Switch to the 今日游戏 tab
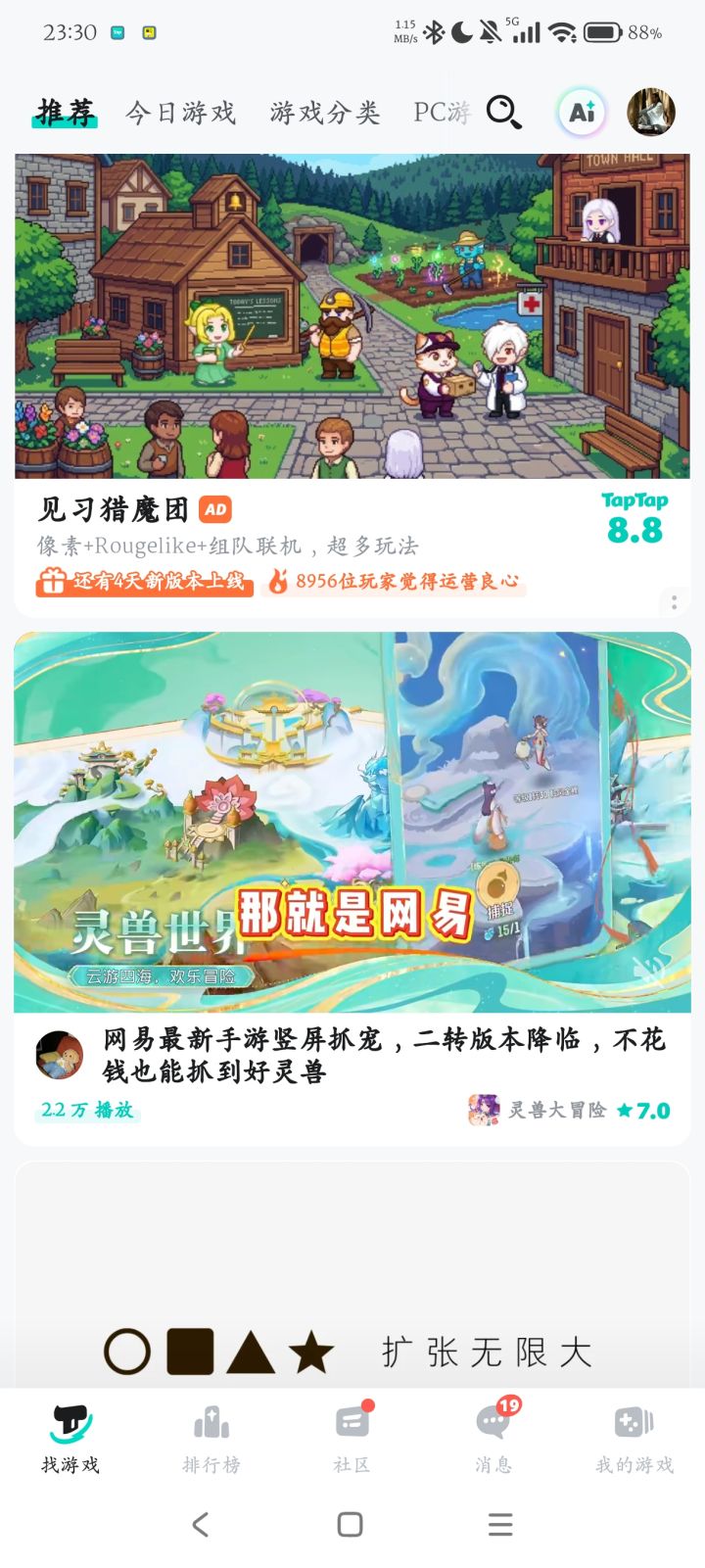This screenshot has height=1568, width=705. tap(178, 113)
